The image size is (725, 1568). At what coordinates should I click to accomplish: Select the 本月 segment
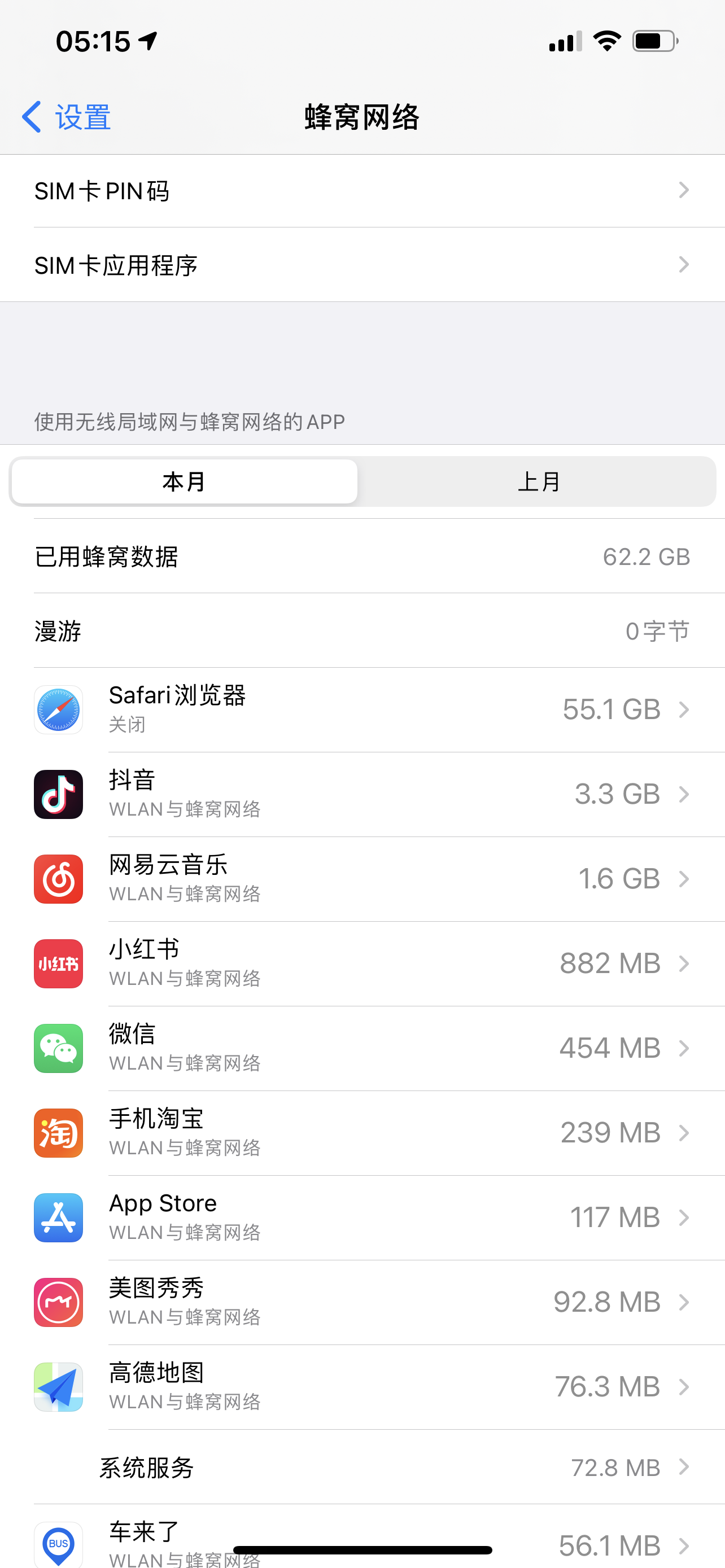pos(185,481)
